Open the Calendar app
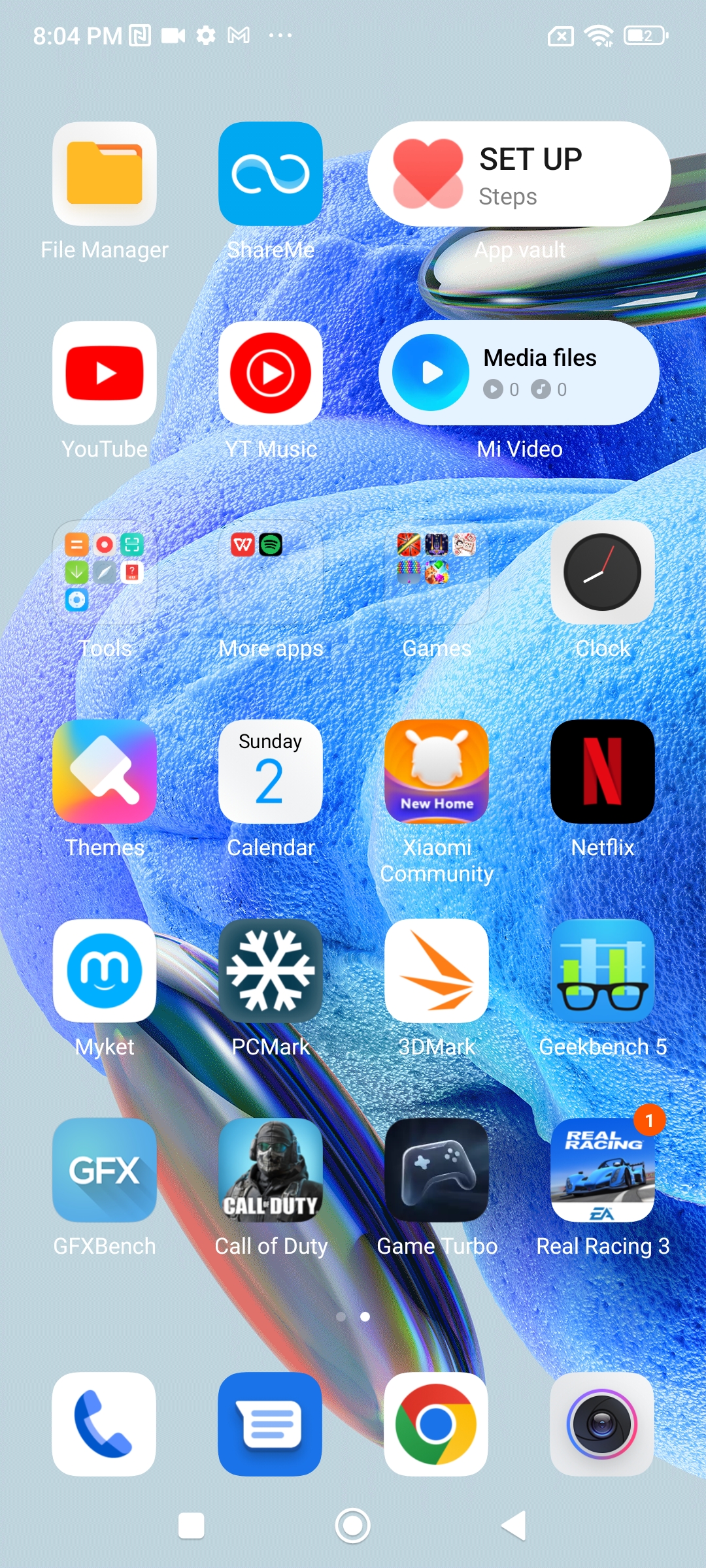The height and width of the screenshot is (1568, 706). (270, 772)
